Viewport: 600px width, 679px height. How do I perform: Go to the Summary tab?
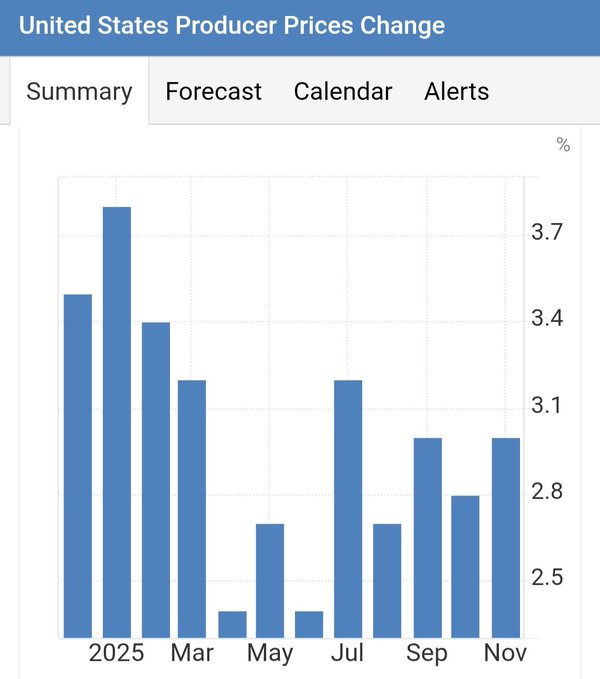click(79, 92)
